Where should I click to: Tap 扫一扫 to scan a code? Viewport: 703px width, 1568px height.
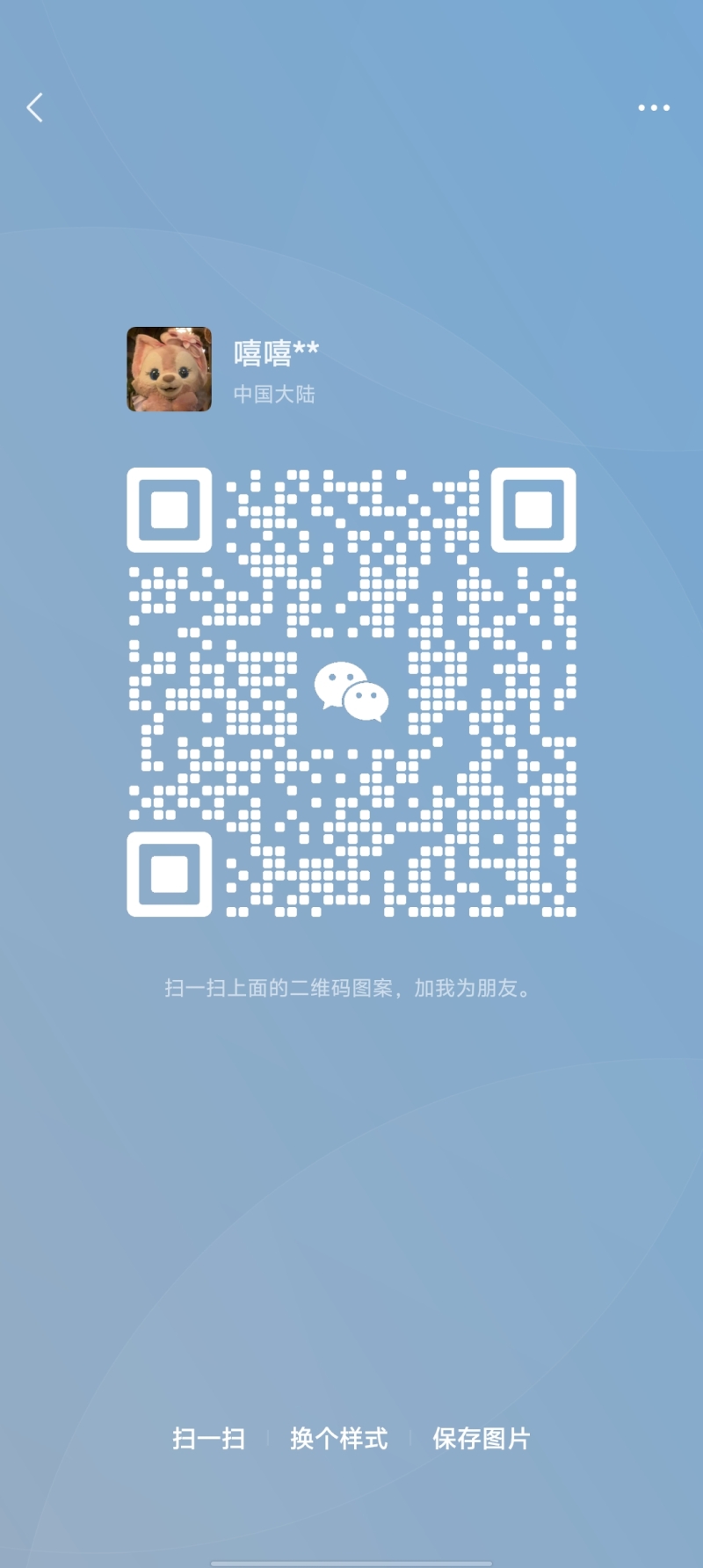pyautogui.click(x=208, y=1439)
